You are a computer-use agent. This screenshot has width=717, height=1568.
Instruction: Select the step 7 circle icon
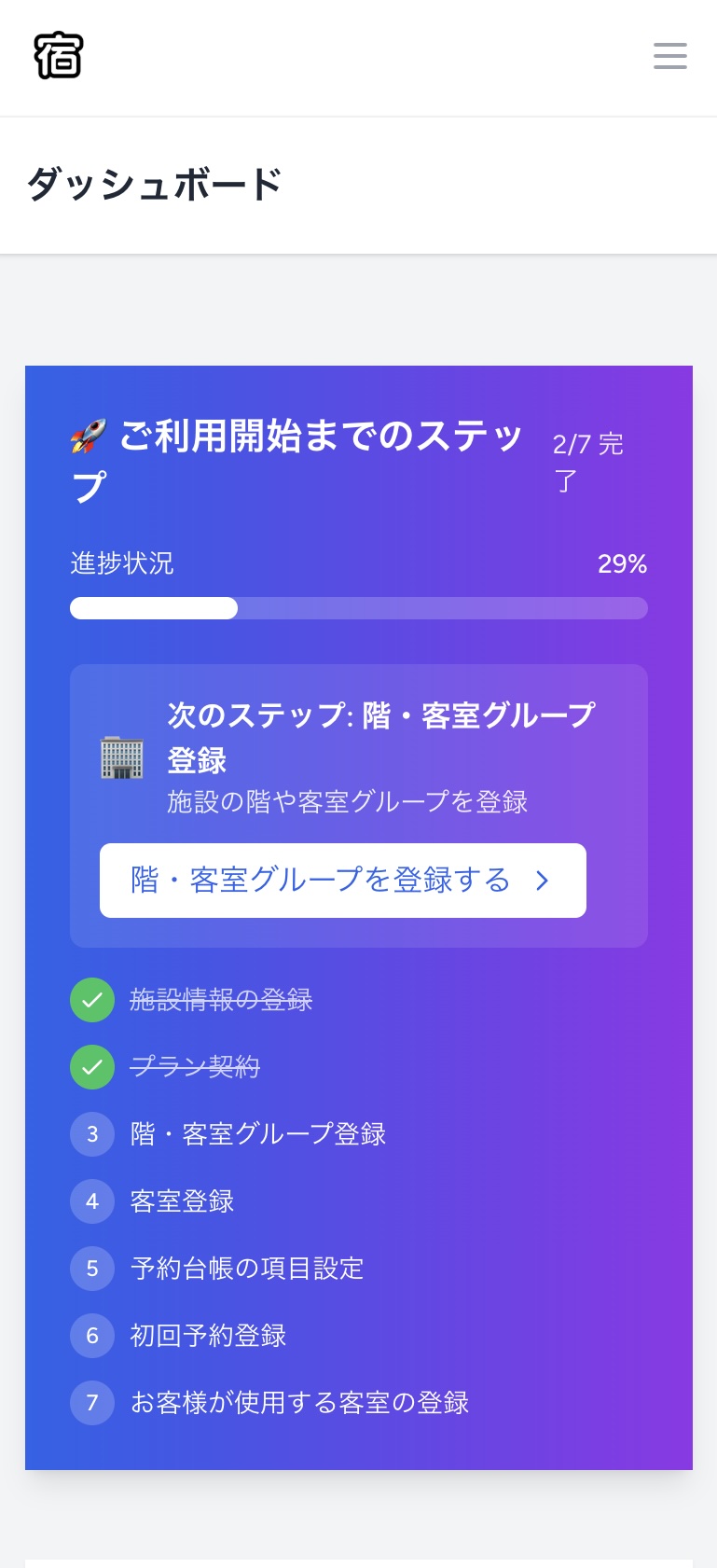92,1402
